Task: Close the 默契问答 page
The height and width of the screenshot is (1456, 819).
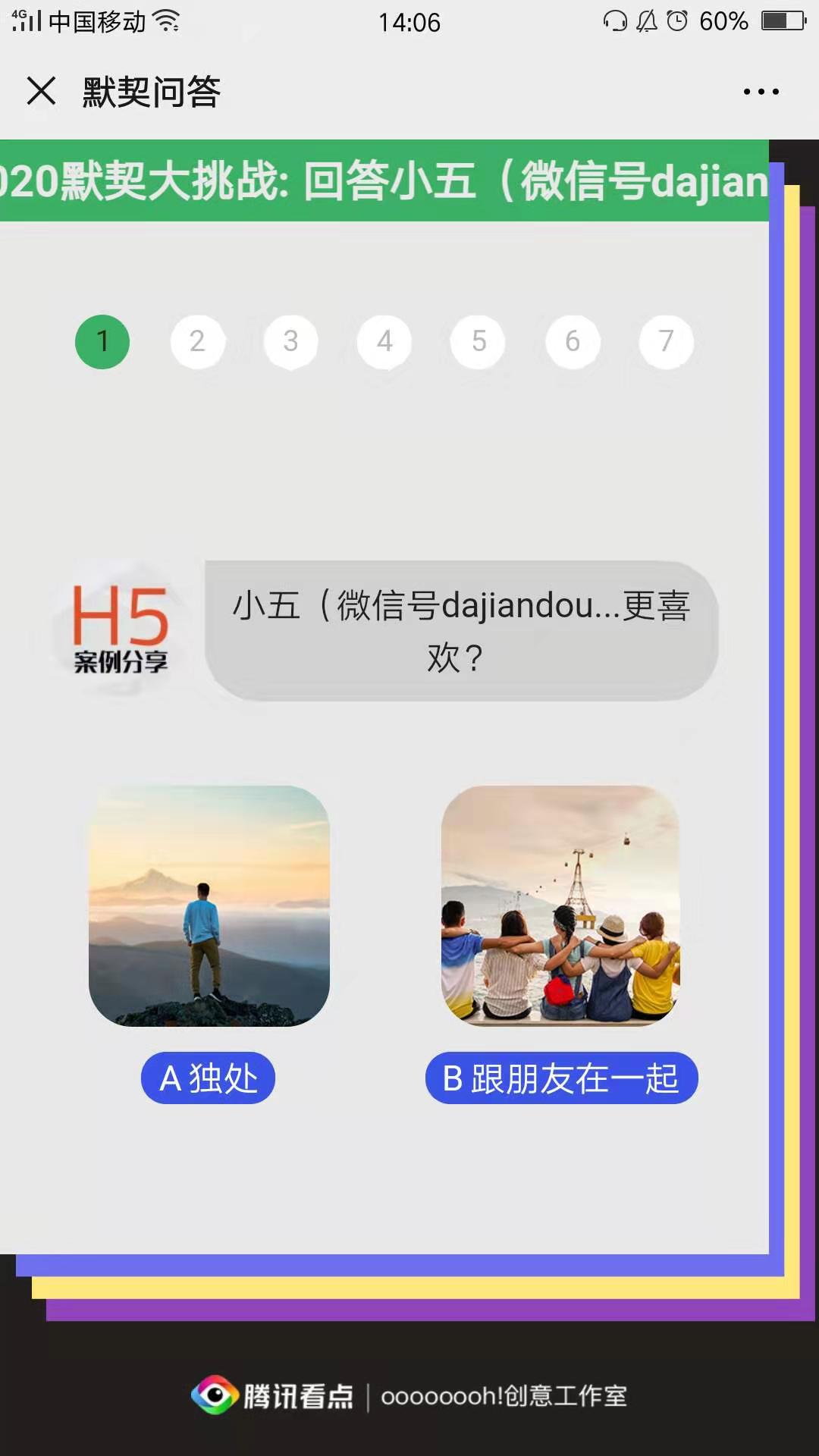Action: pyautogui.click(x=41, y=91)
